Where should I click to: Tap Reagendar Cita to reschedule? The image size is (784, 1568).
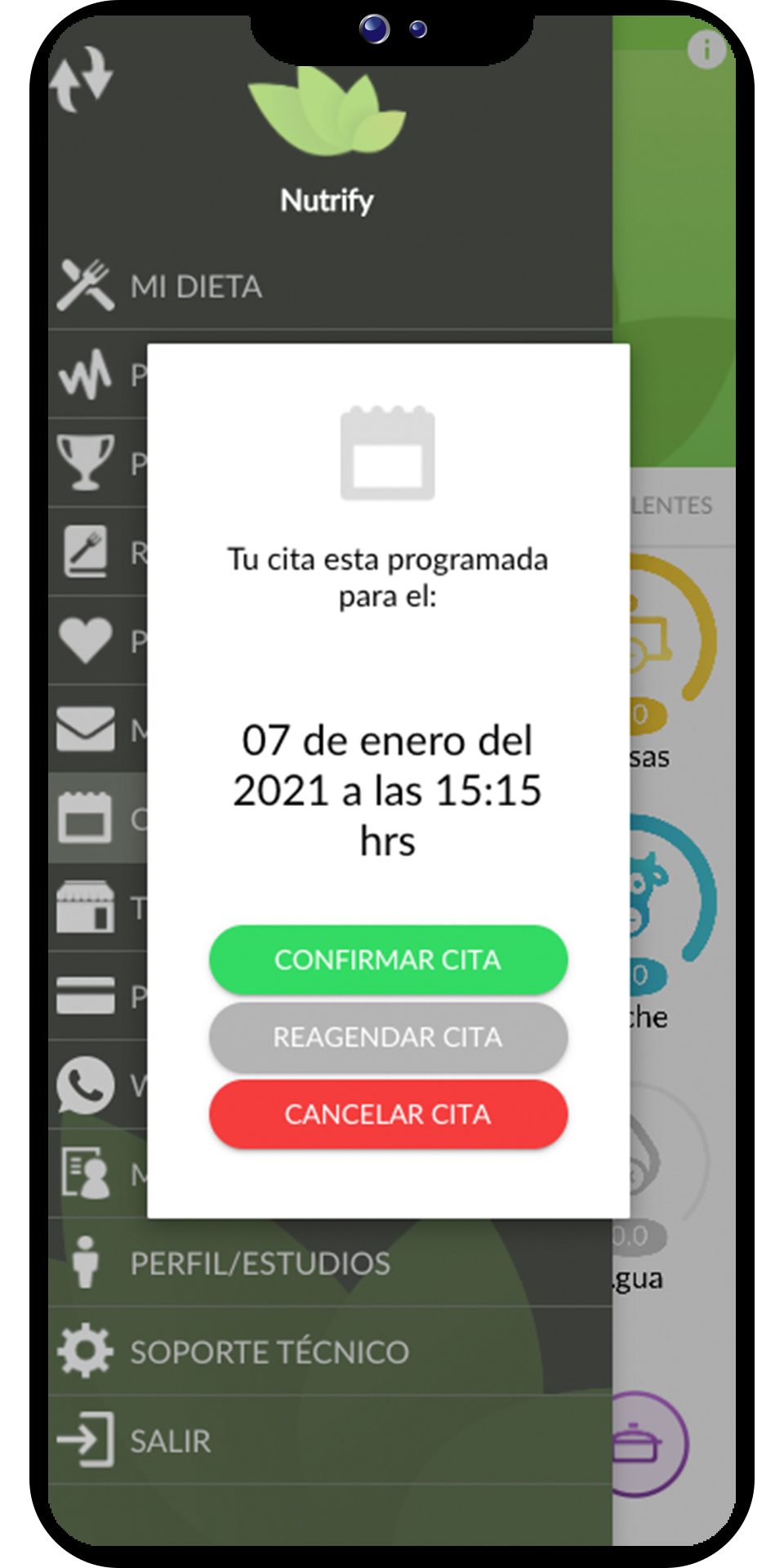388,1037
